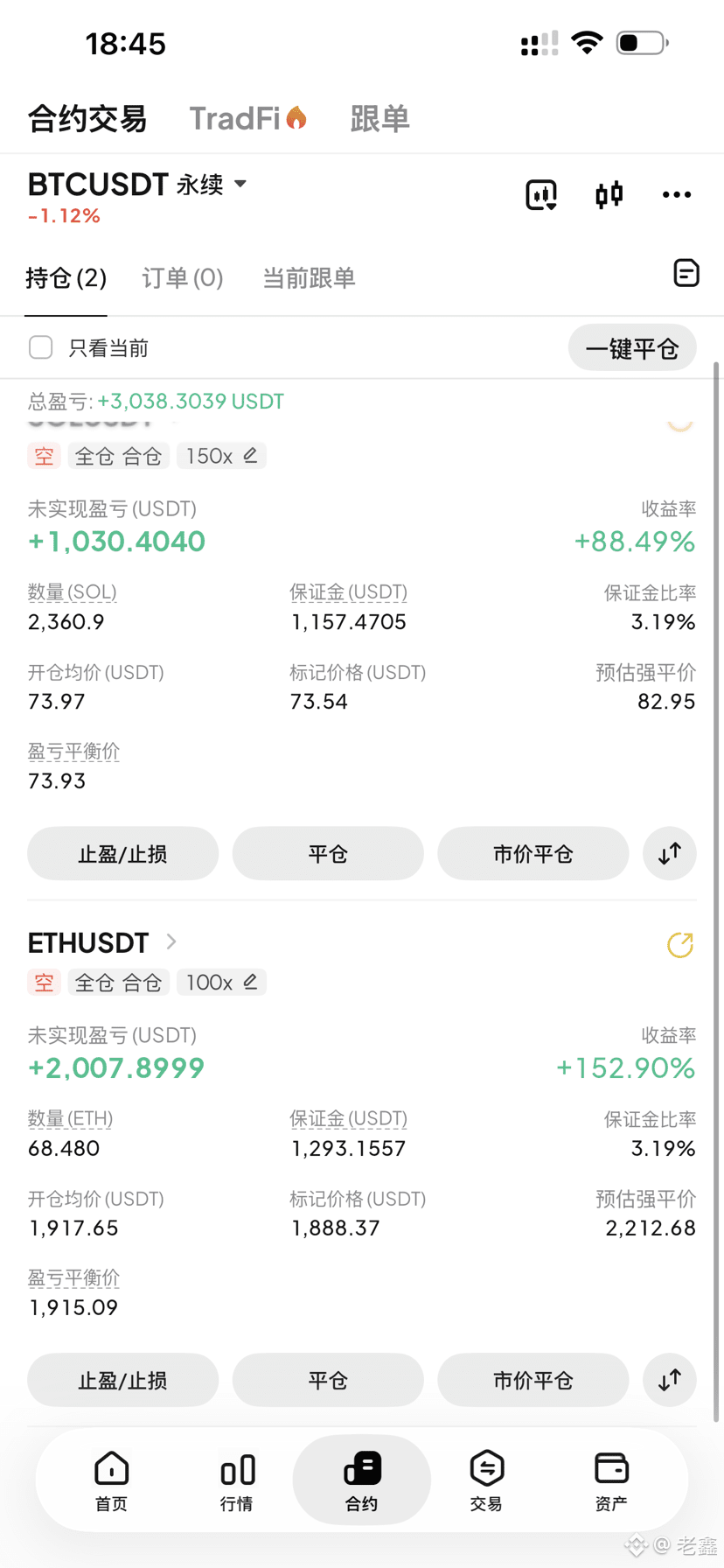
Task: Share the ETHUSDT position
Action: click(680, 945)
